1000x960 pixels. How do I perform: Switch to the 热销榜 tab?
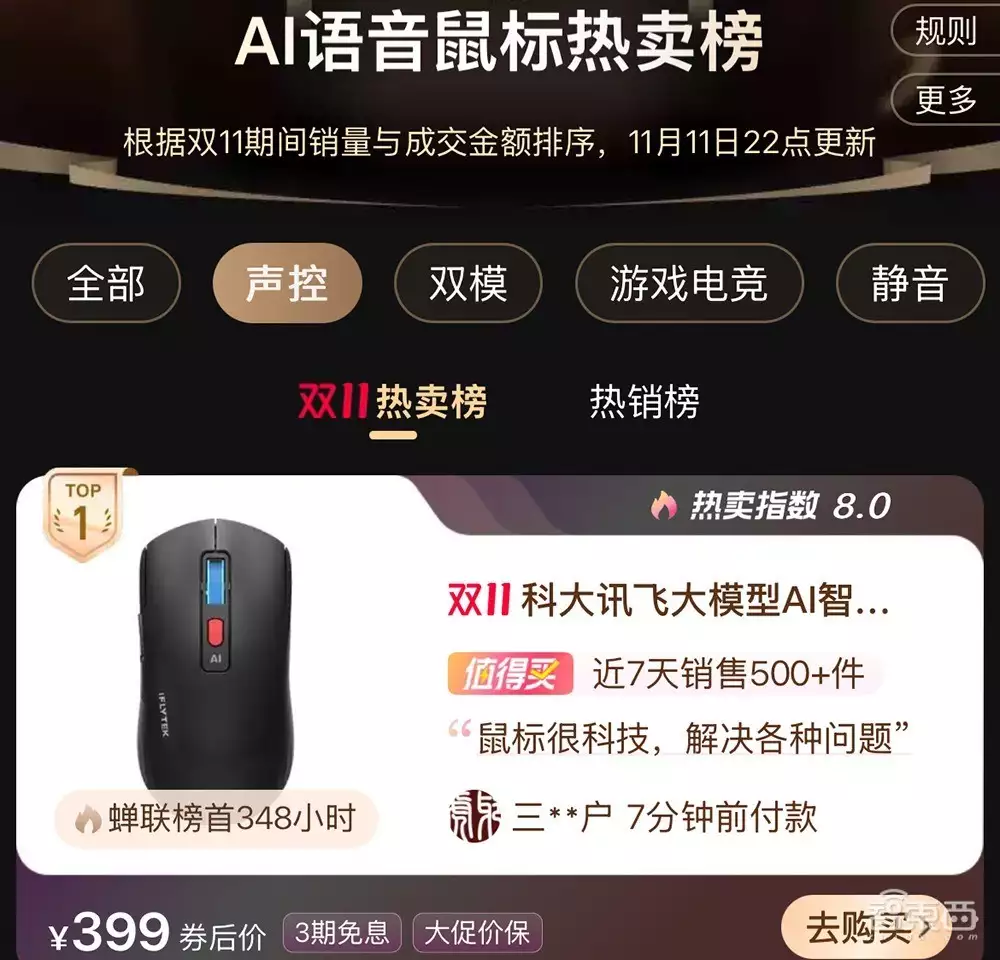click(x=644, y=402)
